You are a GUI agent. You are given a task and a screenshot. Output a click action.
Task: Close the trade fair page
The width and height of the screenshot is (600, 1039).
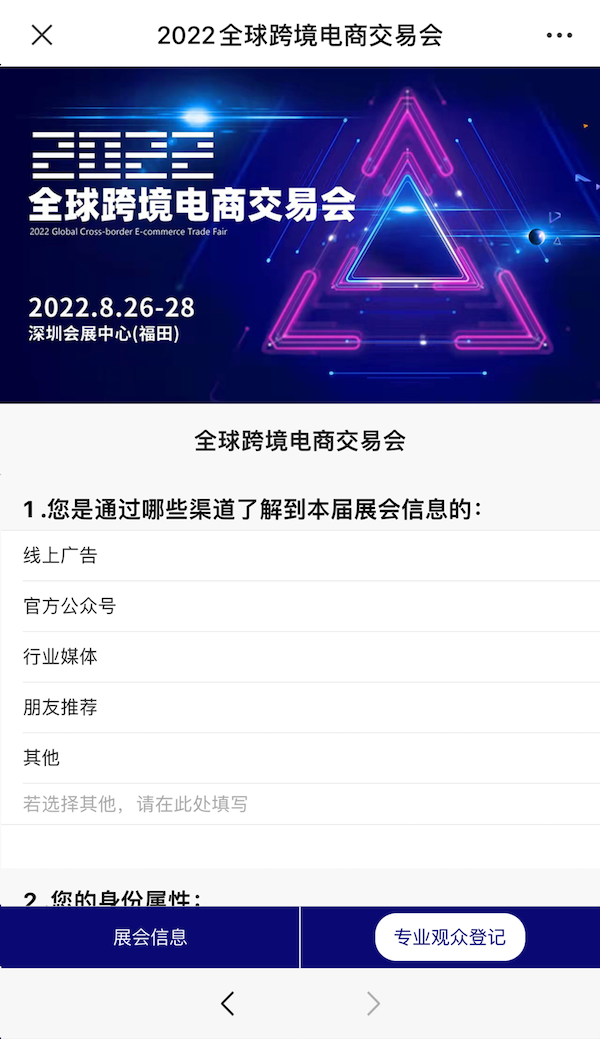point(41,35)
